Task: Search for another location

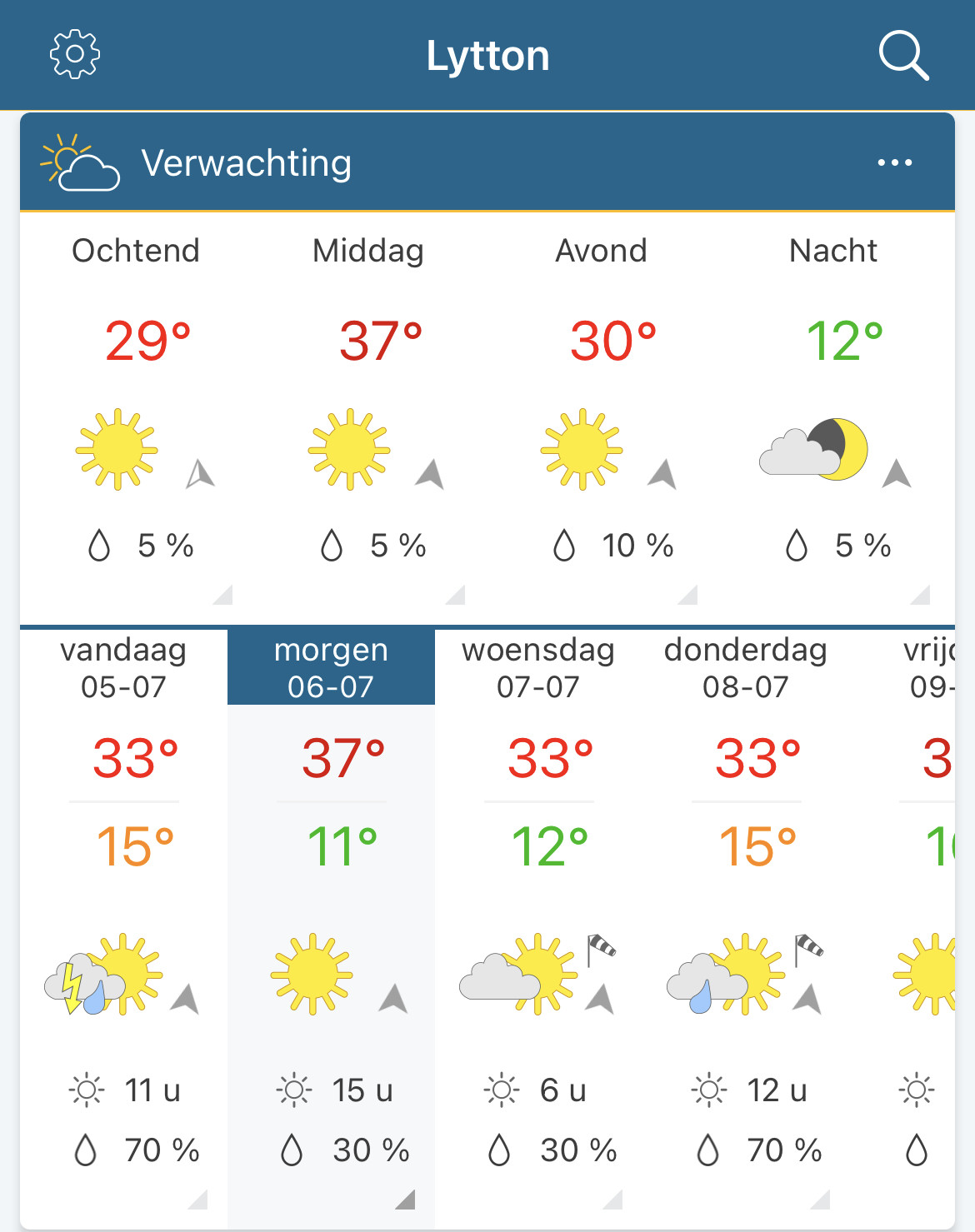Action: pyautogui.click(x=903, y=56)
